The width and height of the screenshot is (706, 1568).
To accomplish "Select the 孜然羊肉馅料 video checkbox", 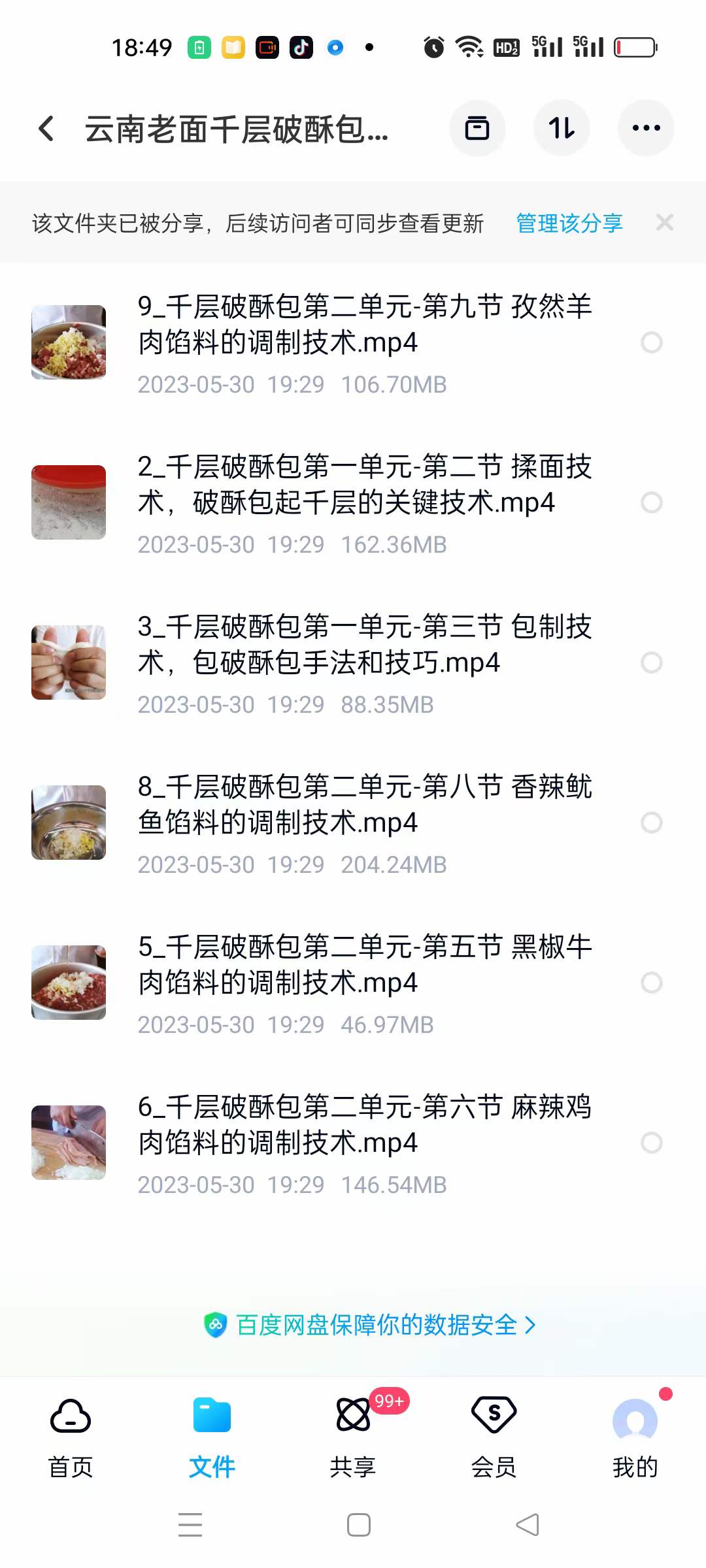I will [650, 342].
